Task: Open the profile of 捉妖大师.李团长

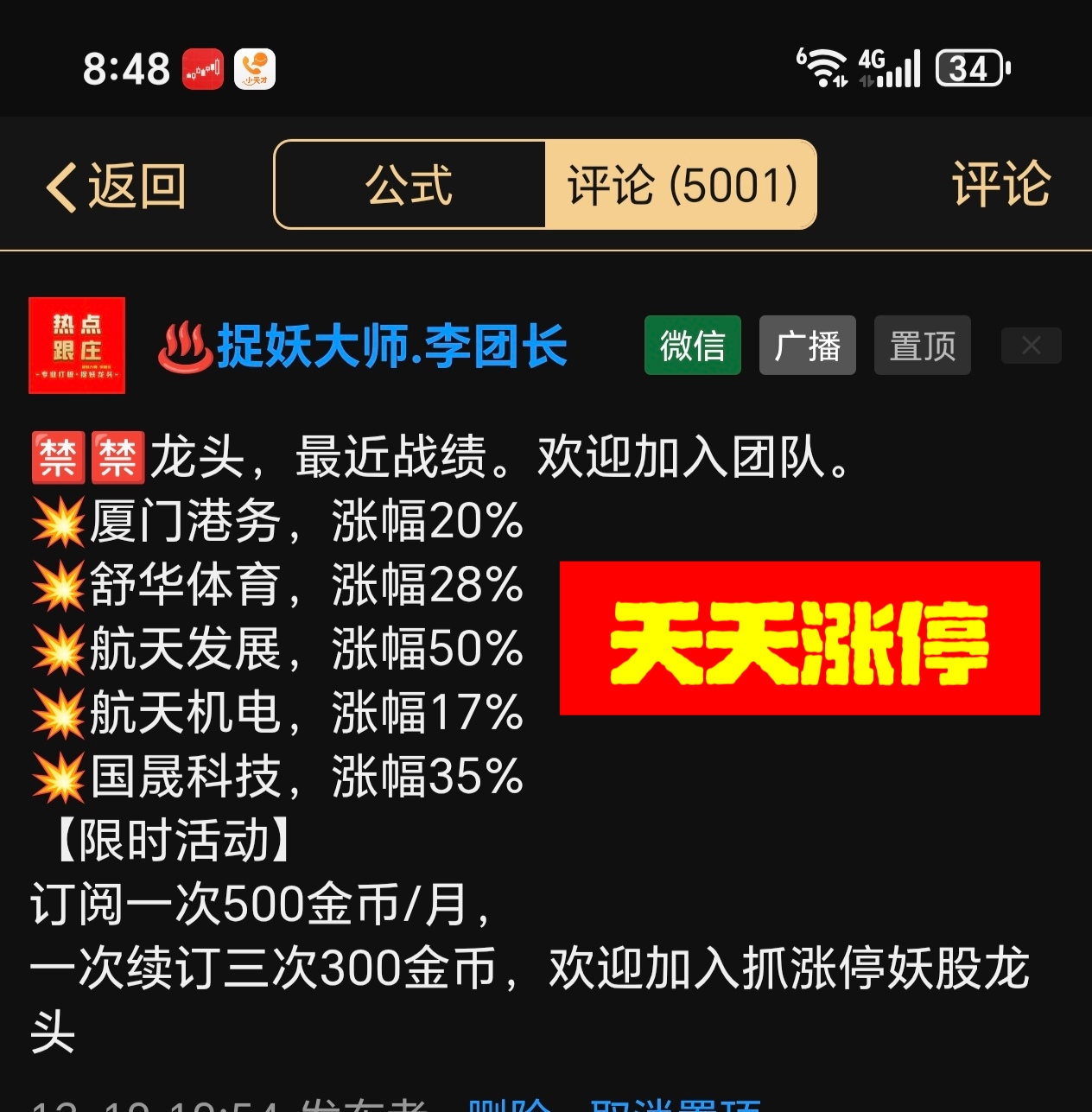Action: click(390, 346)
